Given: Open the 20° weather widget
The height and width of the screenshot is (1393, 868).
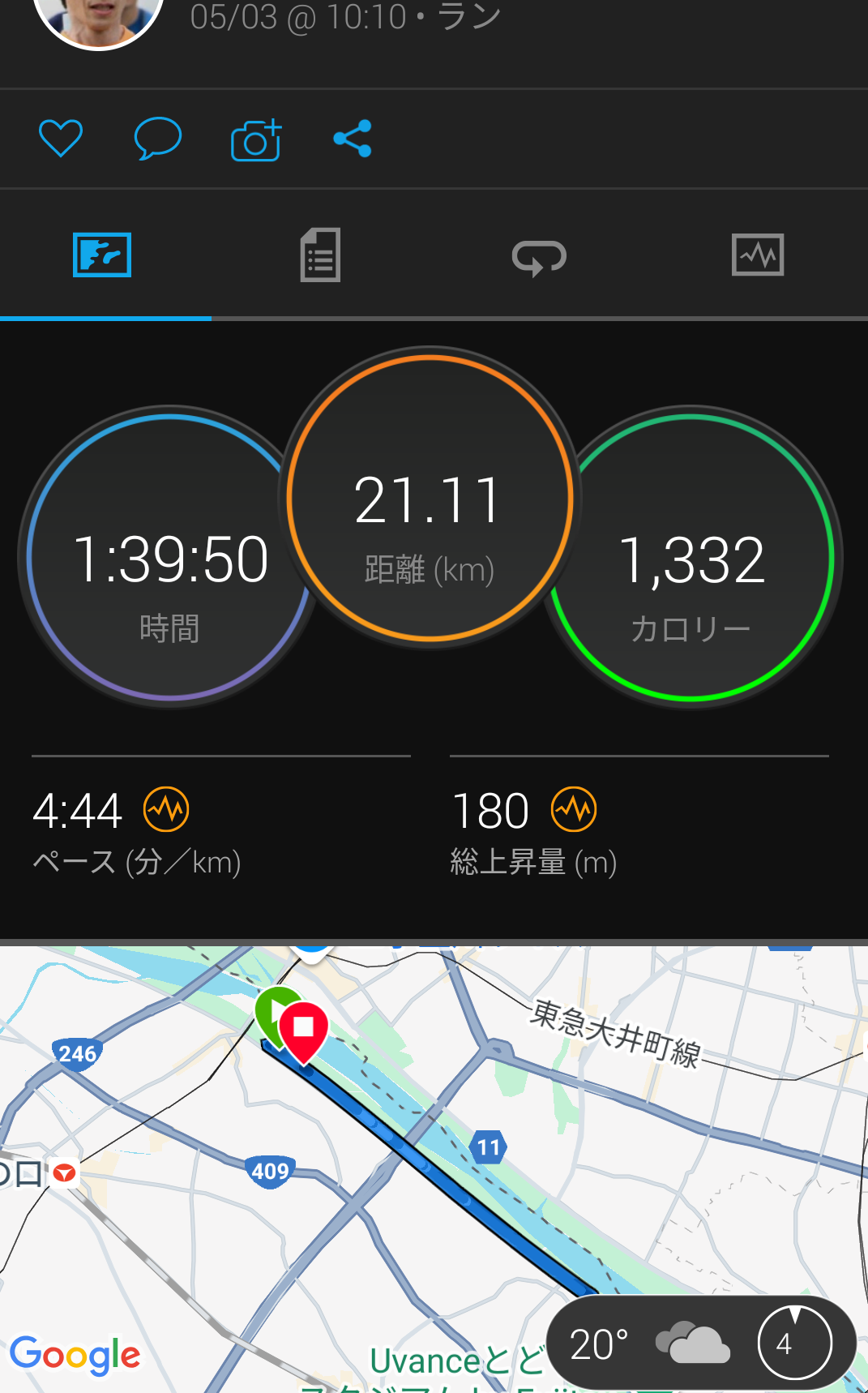Looking at the screenshot, I should tap(701, 1343).
